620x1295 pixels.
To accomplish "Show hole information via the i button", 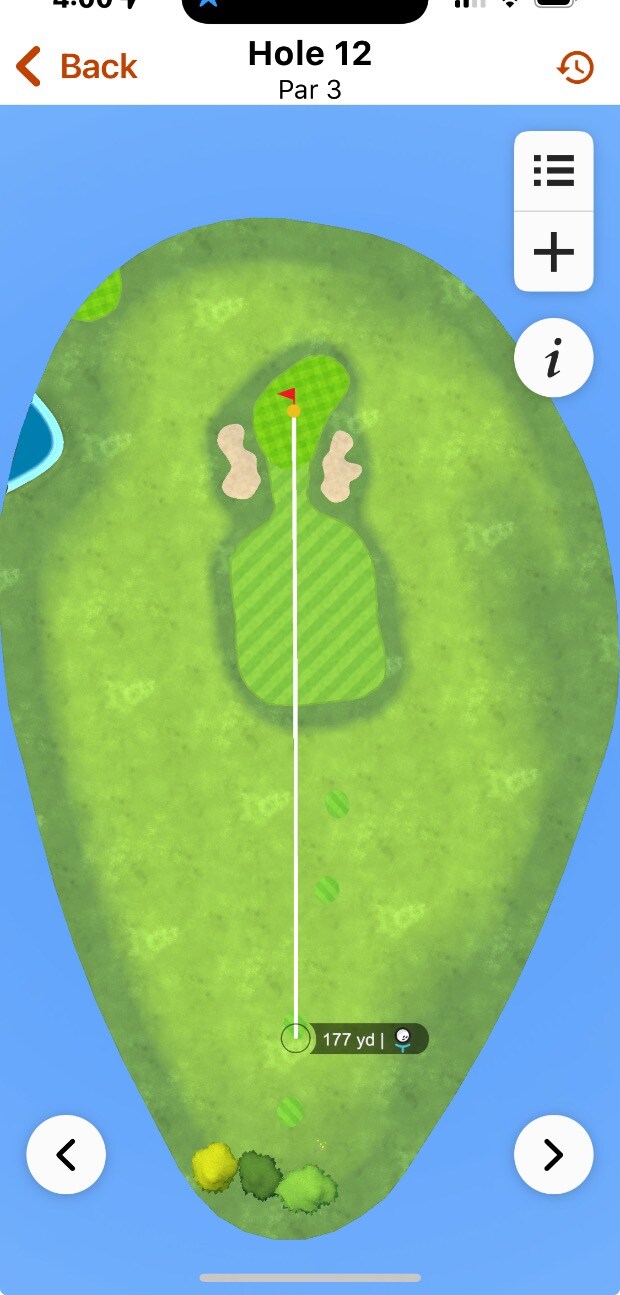I will [554, 359].
